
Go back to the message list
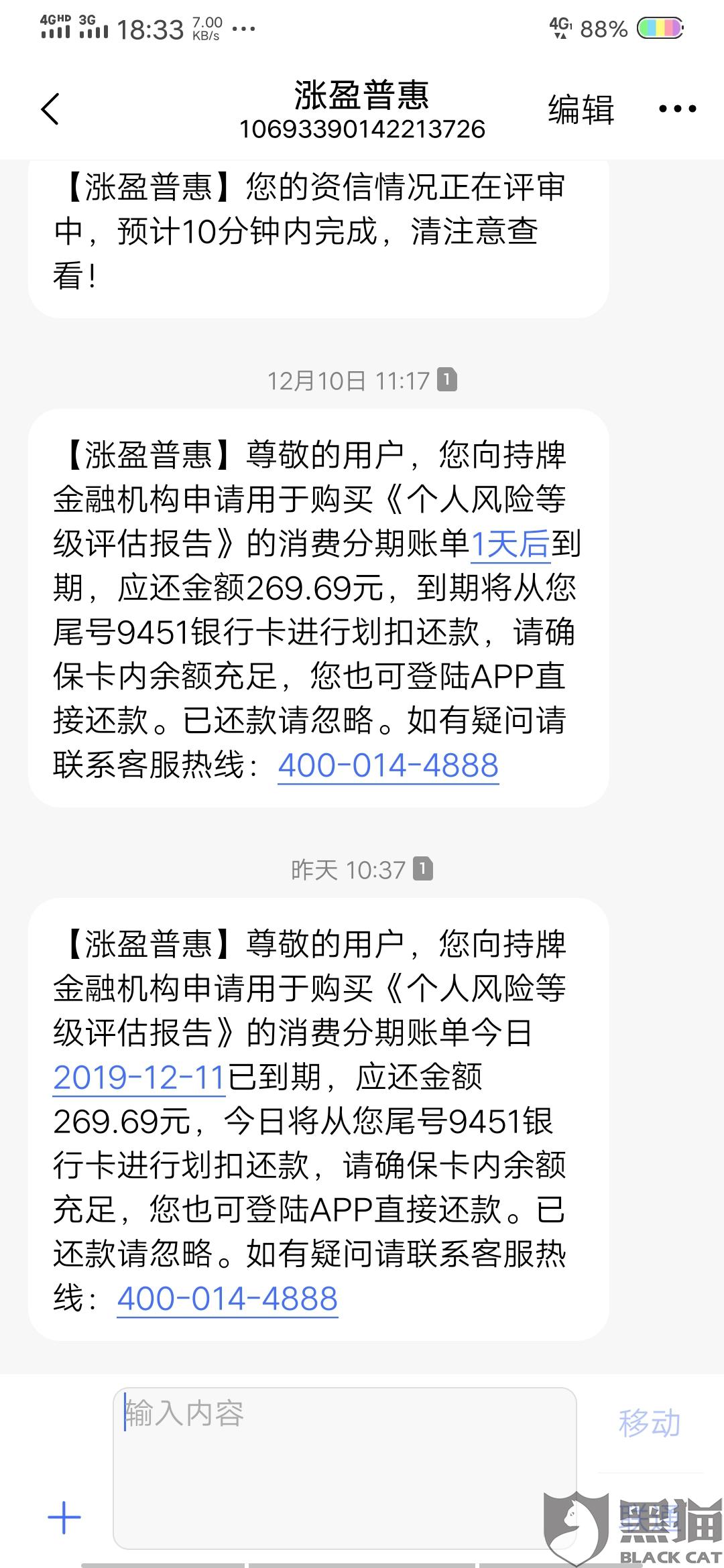50,109
